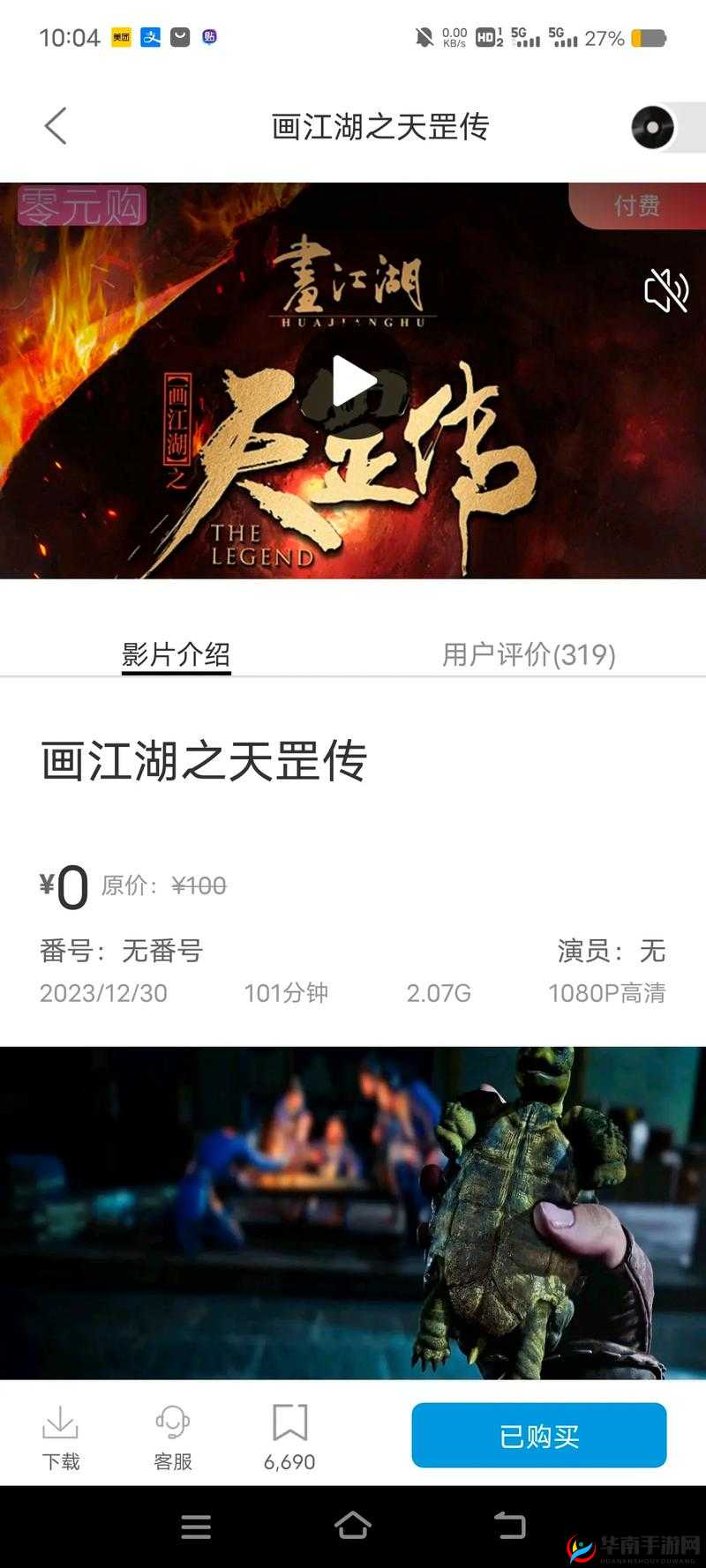Unmute the video trailer audio
The height and width of the screenshot is (1568, 706).
coord(665,292)
